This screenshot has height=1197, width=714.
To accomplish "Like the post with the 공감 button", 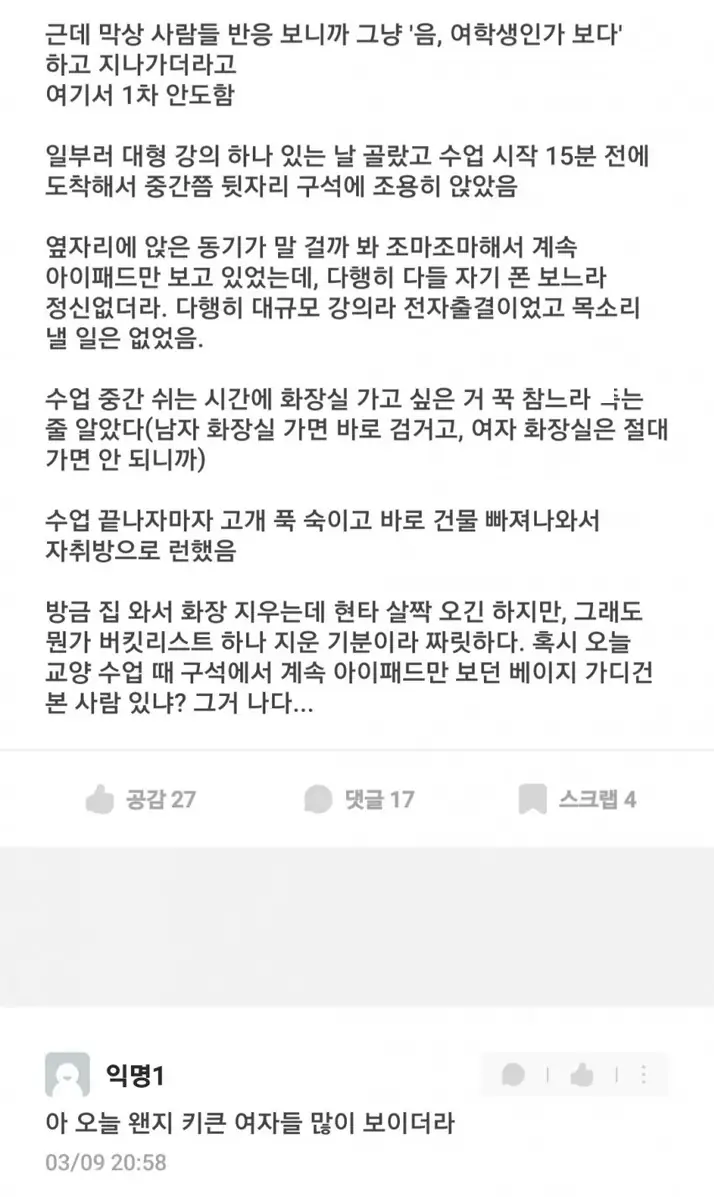I will (x=141, y=799).
